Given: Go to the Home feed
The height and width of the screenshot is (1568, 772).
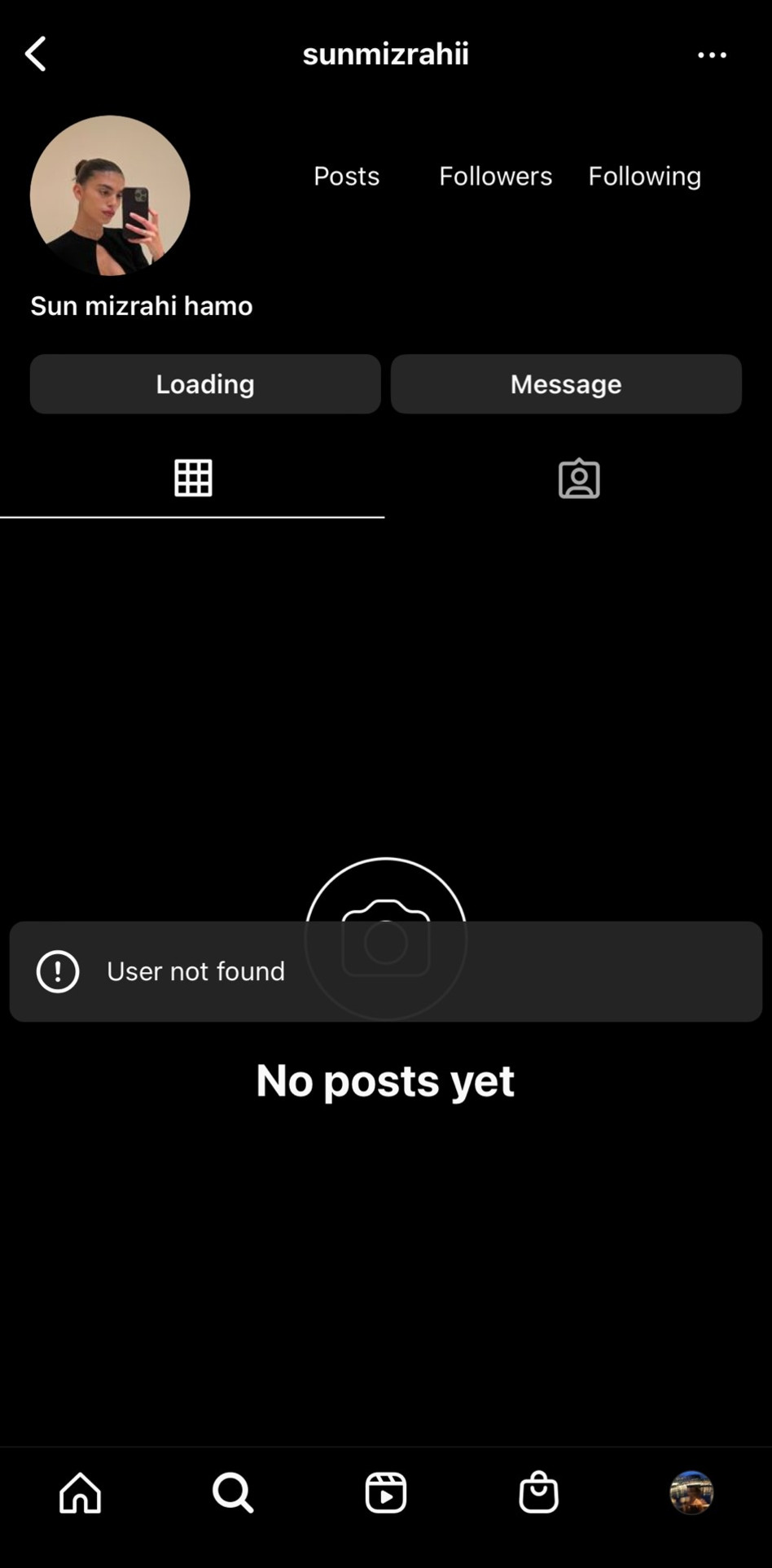Looking at the screenshot, I should coord(80,1493).
